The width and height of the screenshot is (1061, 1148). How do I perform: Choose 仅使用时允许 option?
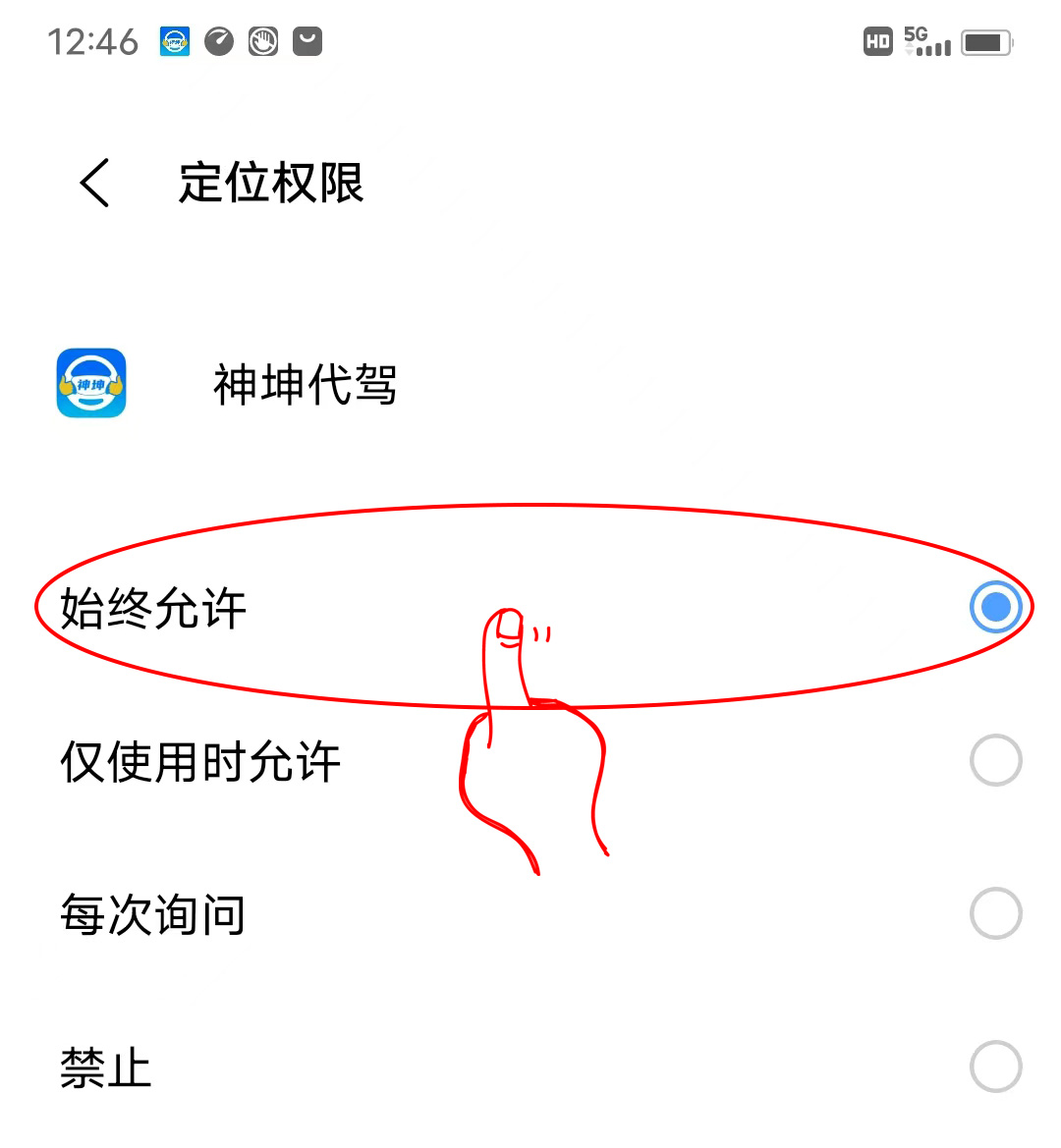pos(994,761)
